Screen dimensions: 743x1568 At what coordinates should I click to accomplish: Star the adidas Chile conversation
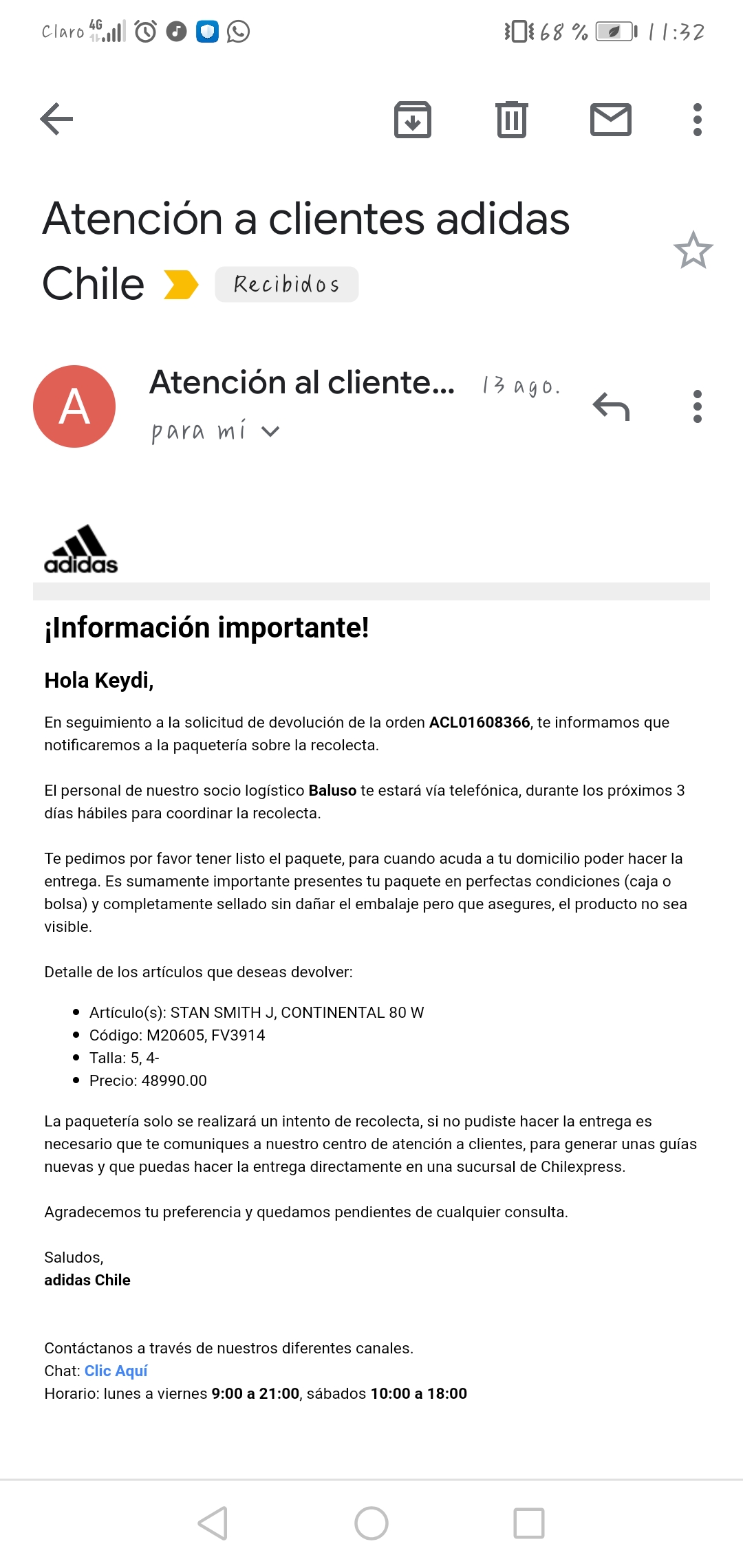[693, 250]
